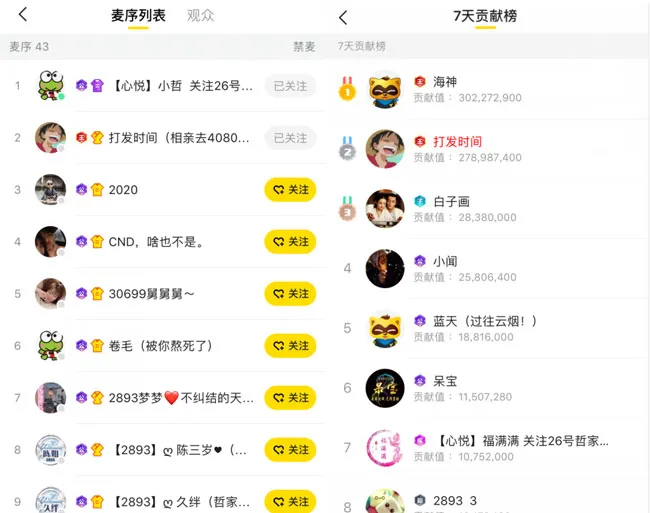Follow user 30699舅舅舅～
Image resolution: width=650 pixels, height=513 pixels.
[290, 294]
